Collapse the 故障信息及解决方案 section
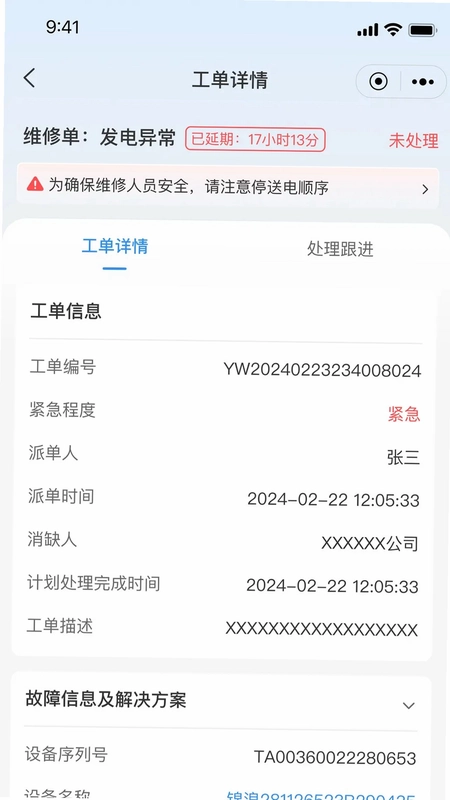The image size is (450, 800). [408, 706]
